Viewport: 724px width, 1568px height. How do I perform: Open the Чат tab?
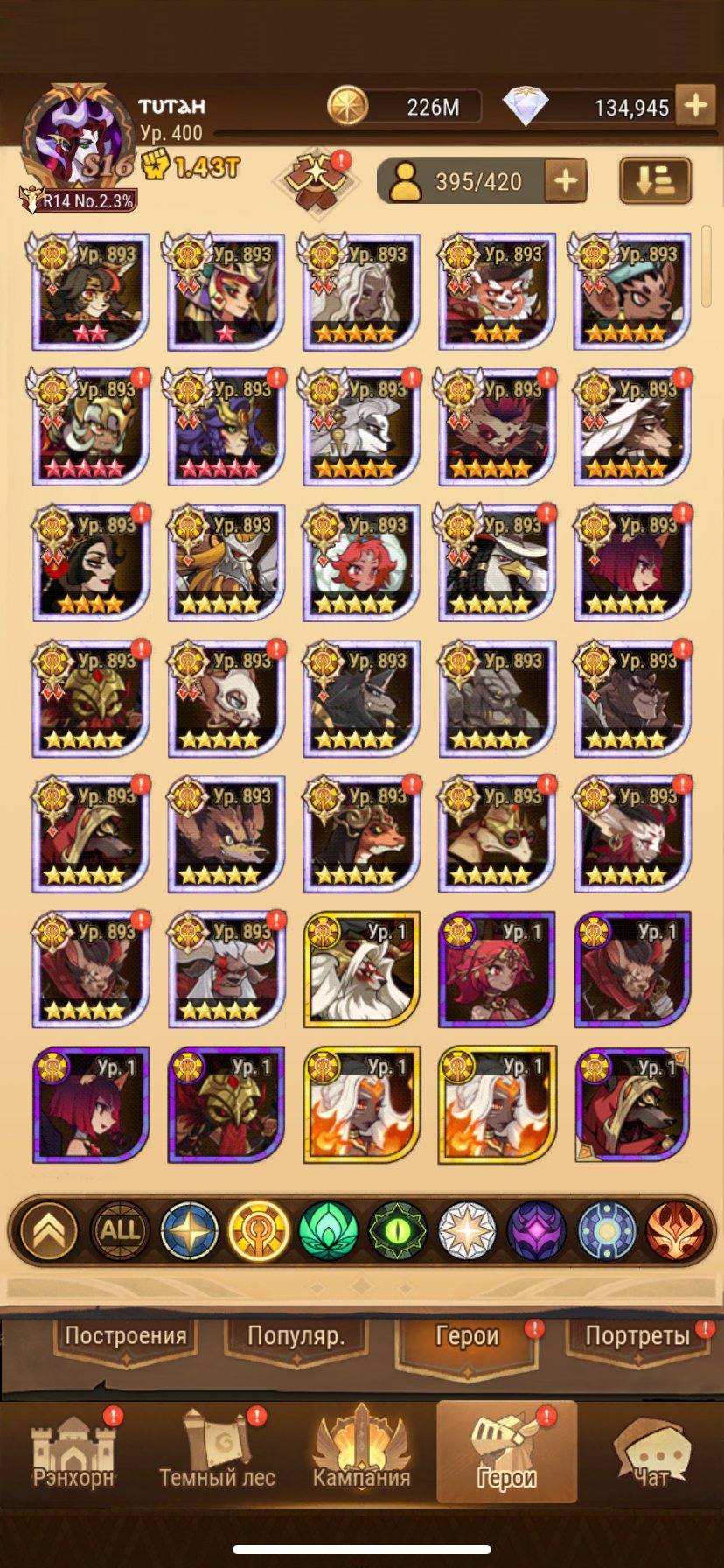[x=651, y=1452]
